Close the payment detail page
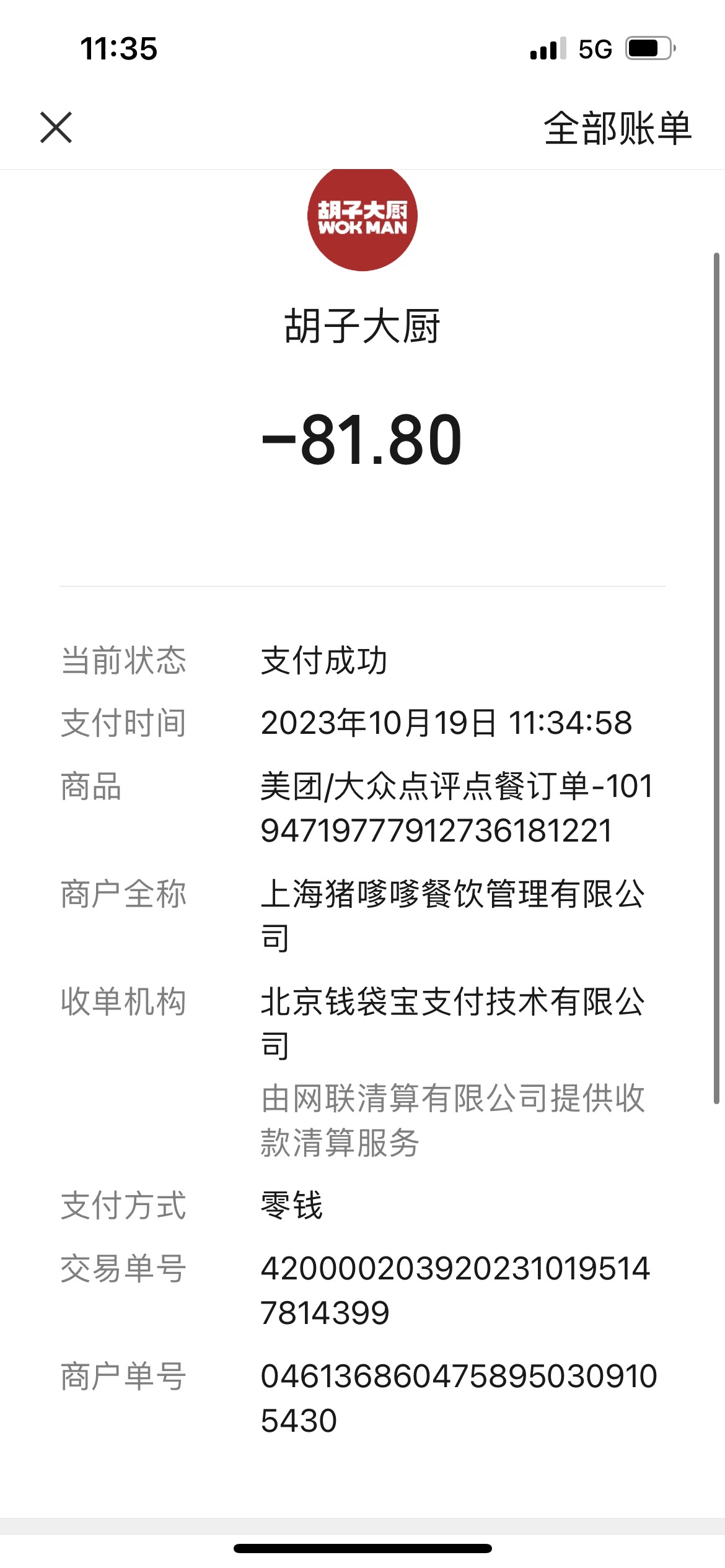 pyautogui.click(x=56, y=128)
